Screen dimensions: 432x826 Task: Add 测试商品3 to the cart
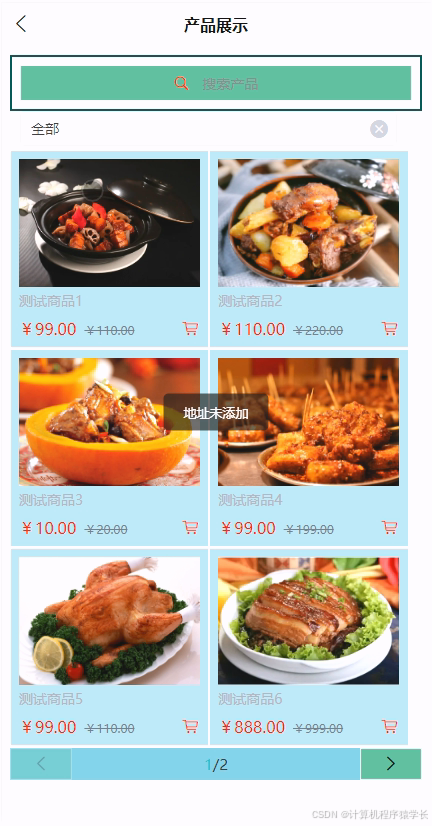190,527
